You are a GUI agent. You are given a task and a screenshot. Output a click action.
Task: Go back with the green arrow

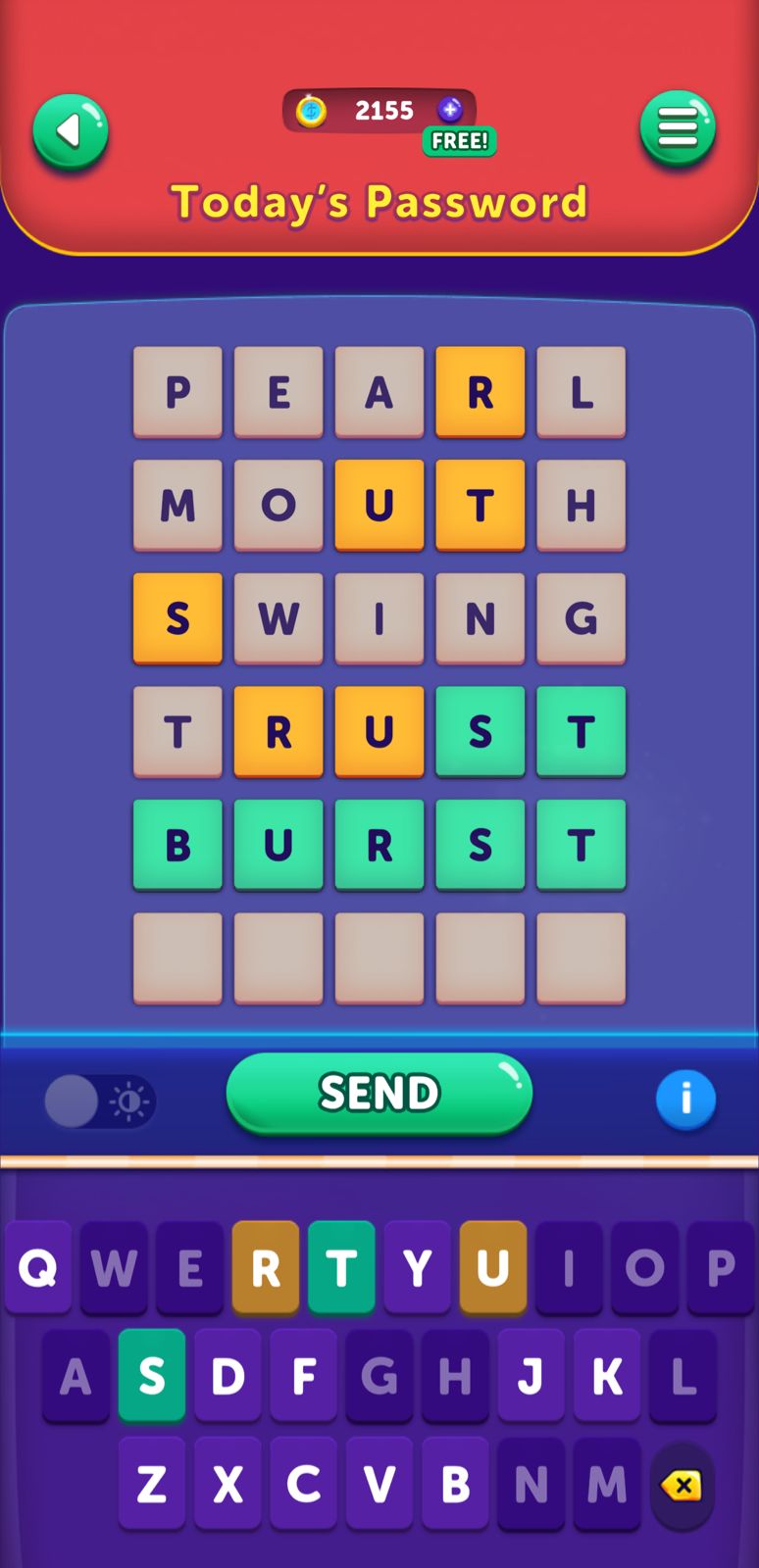[x=70, y=131]
